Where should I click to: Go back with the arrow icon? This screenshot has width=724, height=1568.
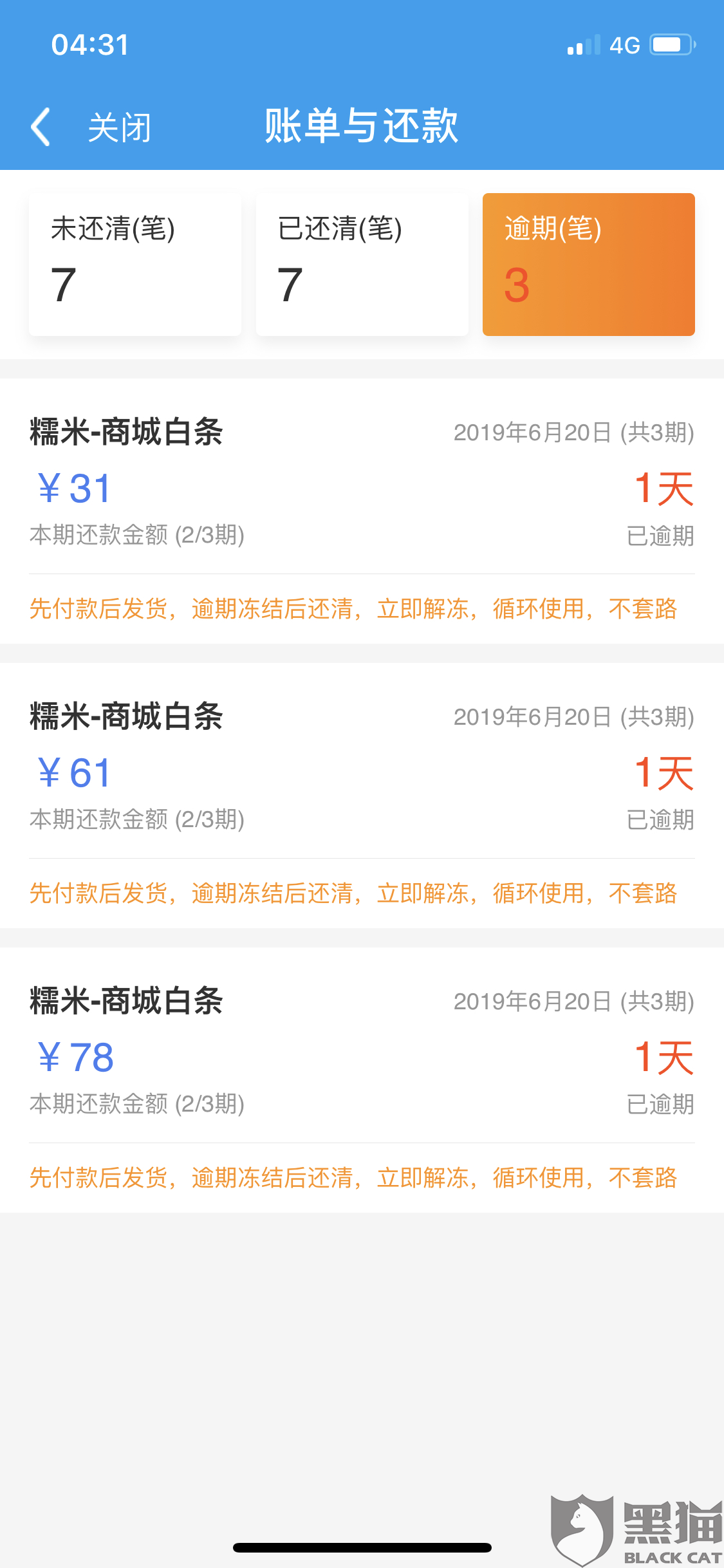[x=41, y=127]
